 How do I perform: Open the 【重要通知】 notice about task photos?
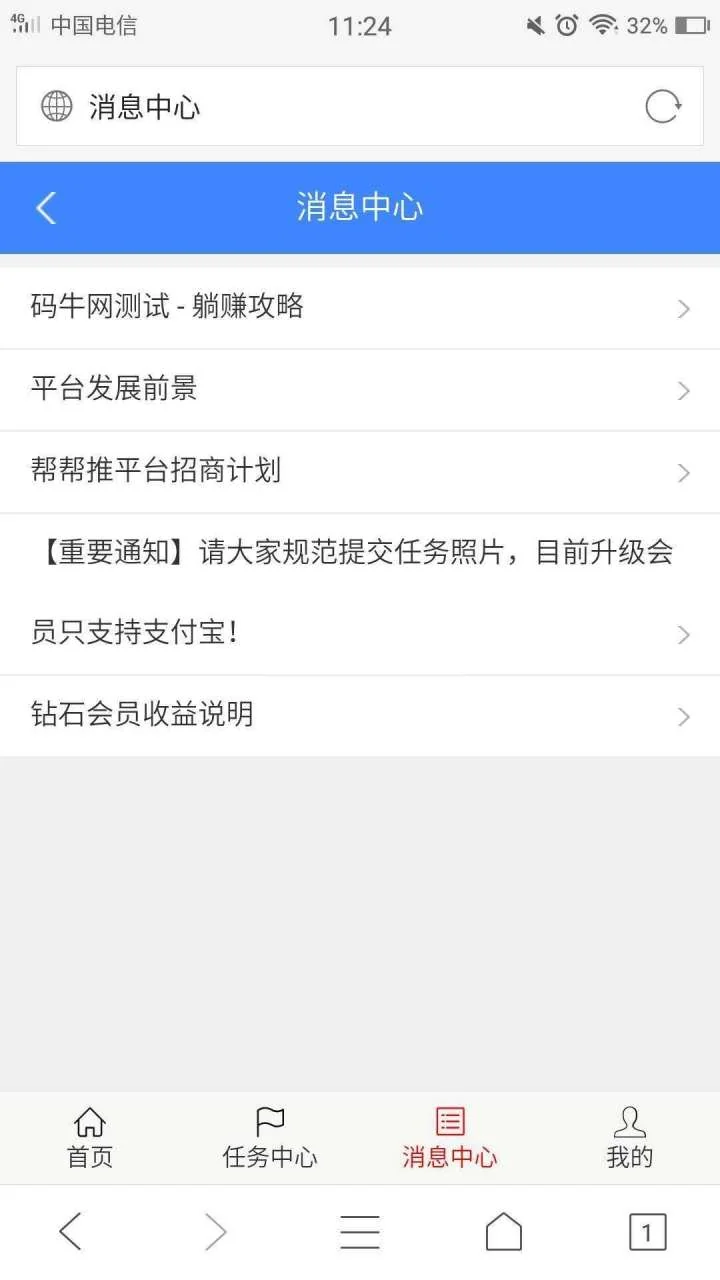coord(360,593)
